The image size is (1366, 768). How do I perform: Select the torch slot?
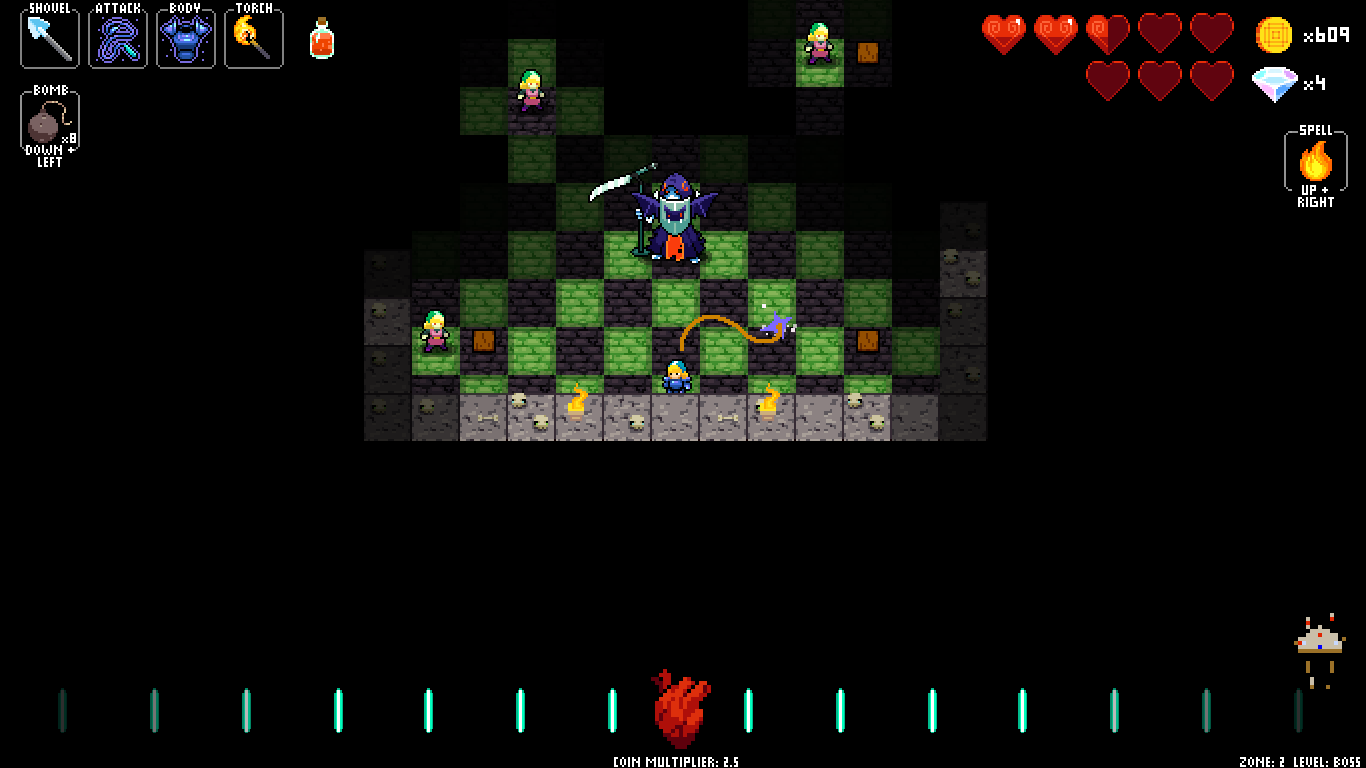[x=253, y=38]
